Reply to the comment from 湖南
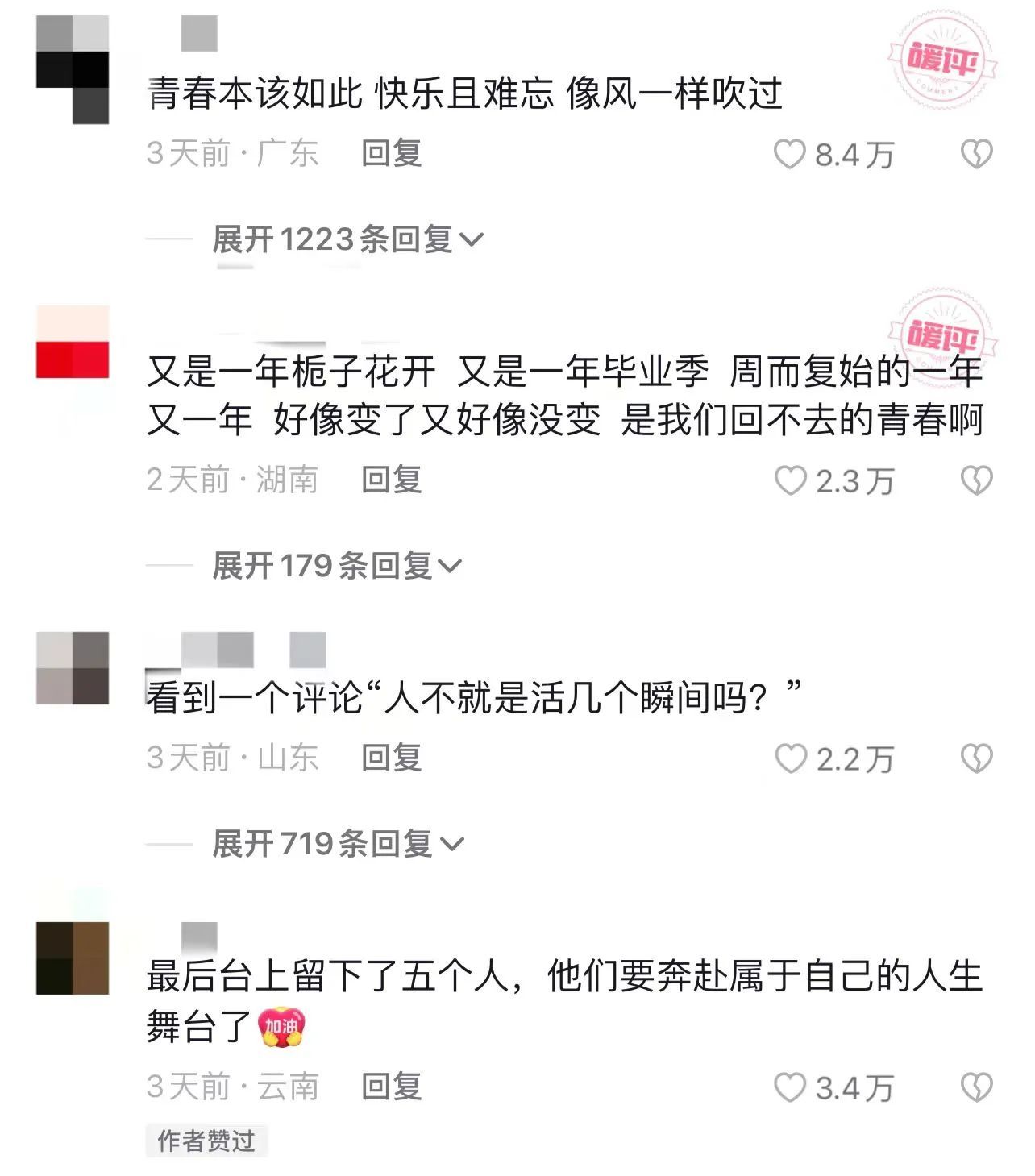Screen dimensions: 1035x1176 391,480
